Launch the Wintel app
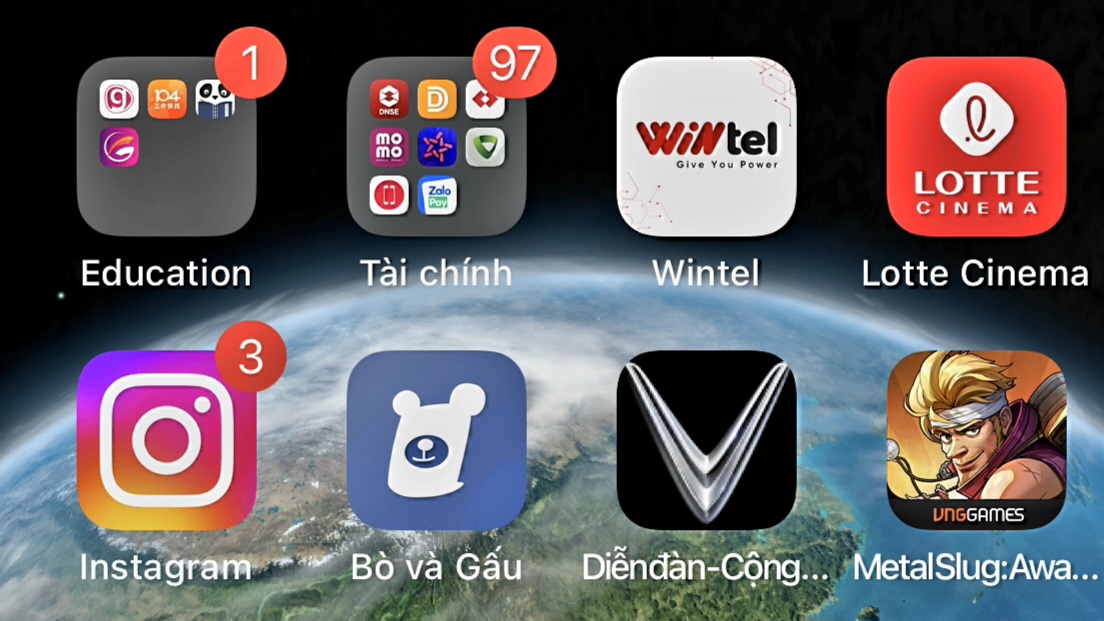Image resolution: width=1104 pixels, height=621 pixels. (x=706, y=147)
